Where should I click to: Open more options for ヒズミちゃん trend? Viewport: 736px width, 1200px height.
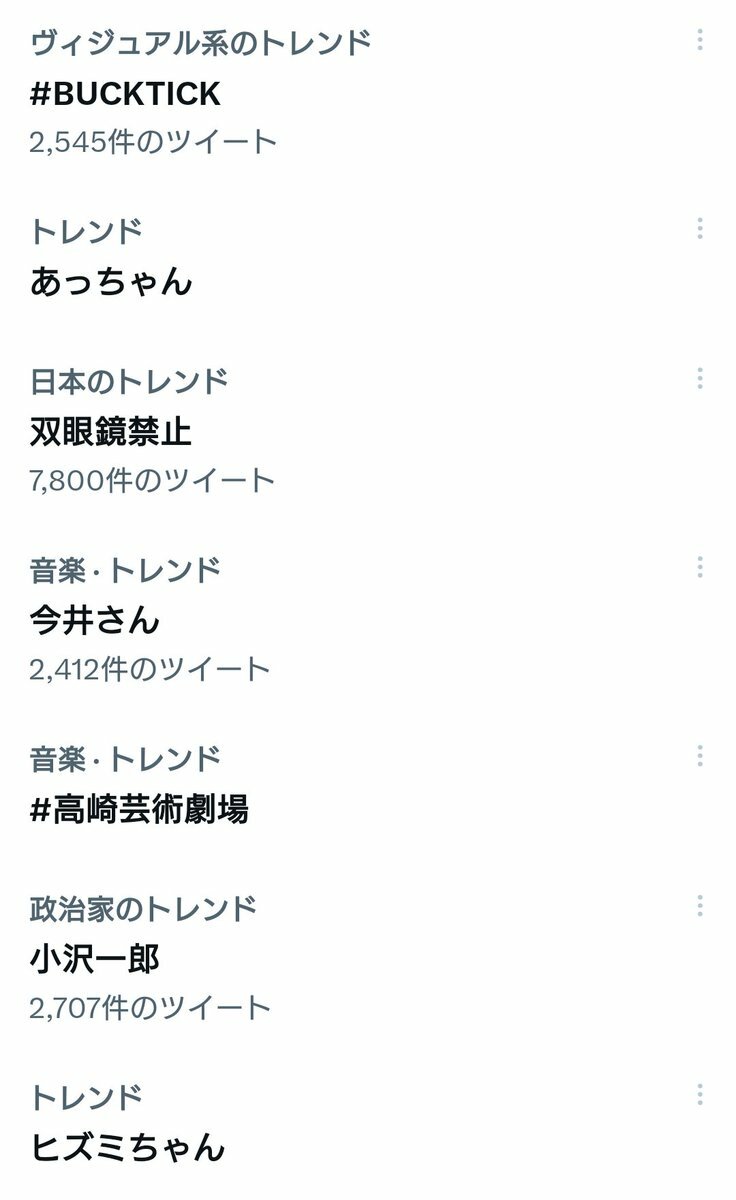tap(700, 1094)
